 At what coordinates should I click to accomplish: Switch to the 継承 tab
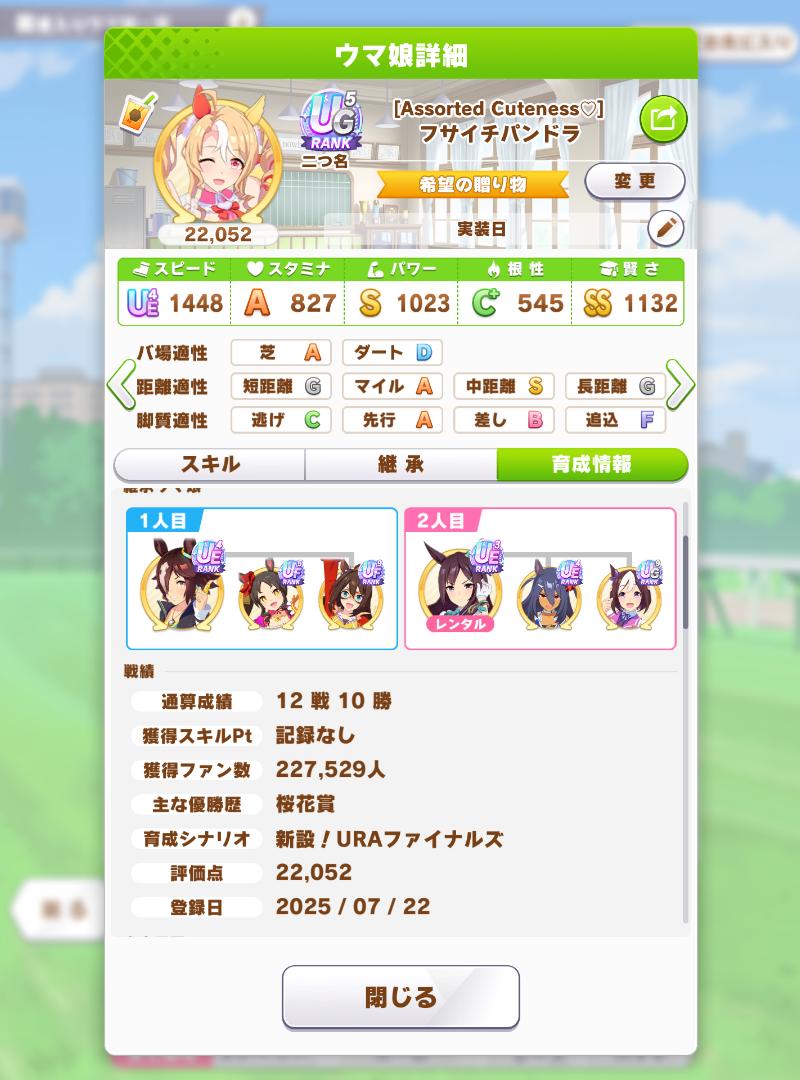pos(400,465)
